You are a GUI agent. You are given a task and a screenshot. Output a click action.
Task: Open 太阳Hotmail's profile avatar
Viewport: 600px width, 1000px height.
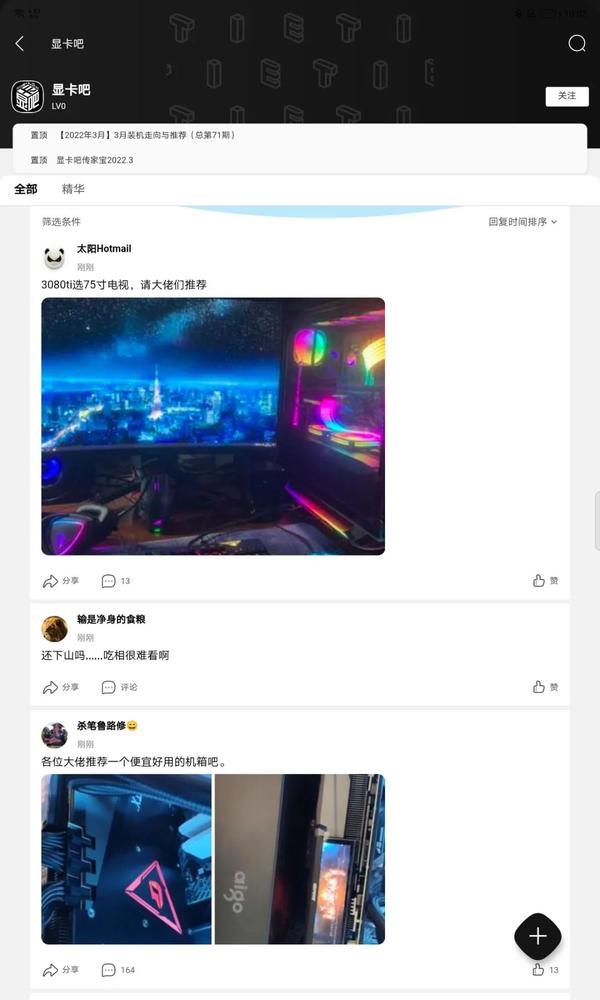pos(54,258)
